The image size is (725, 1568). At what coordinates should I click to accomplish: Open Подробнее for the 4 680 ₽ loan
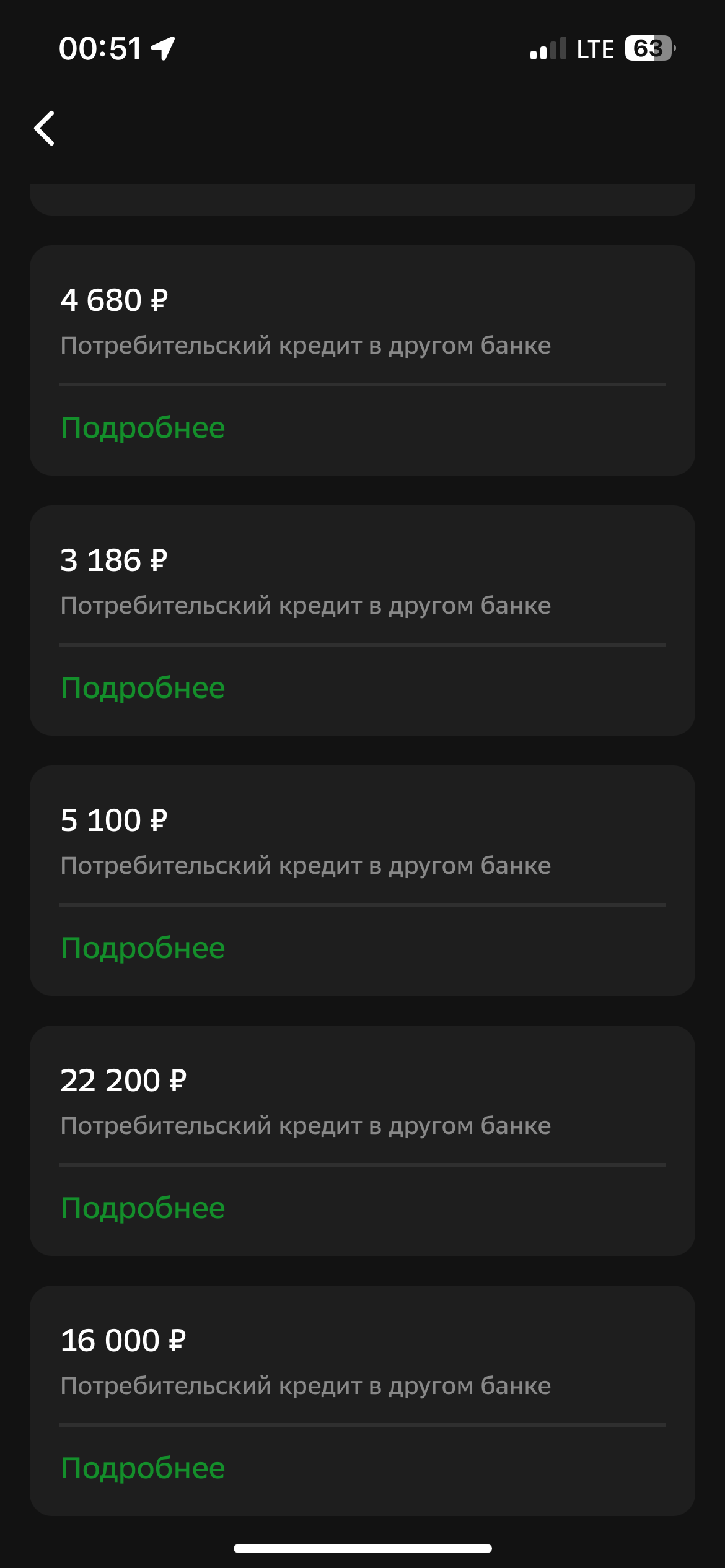click(x=143, y=429)
